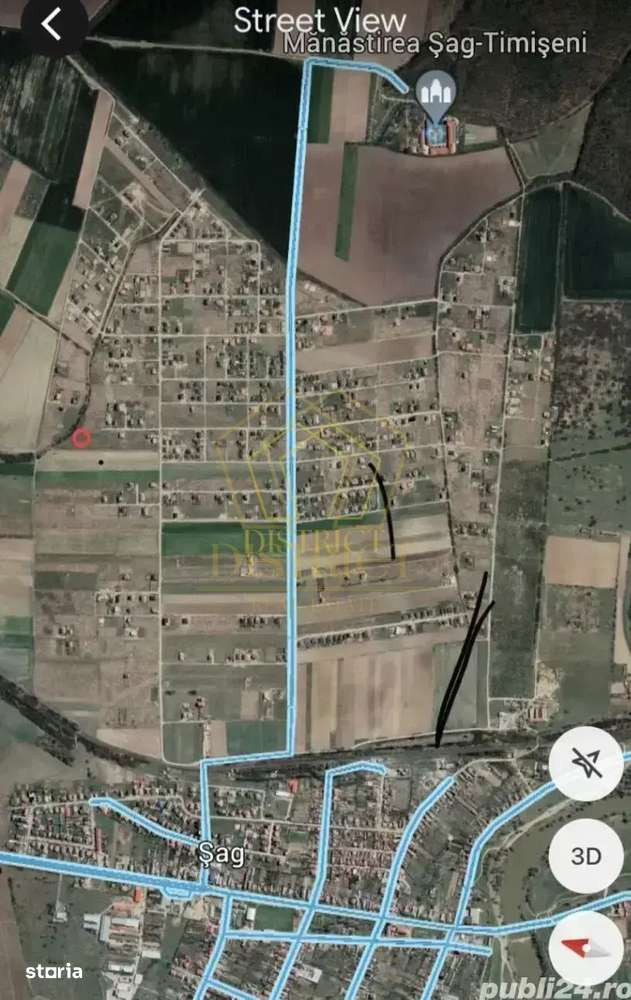Go back using the top-left arrow
The image size is (631, 1000).
click(x=53, y=24)
